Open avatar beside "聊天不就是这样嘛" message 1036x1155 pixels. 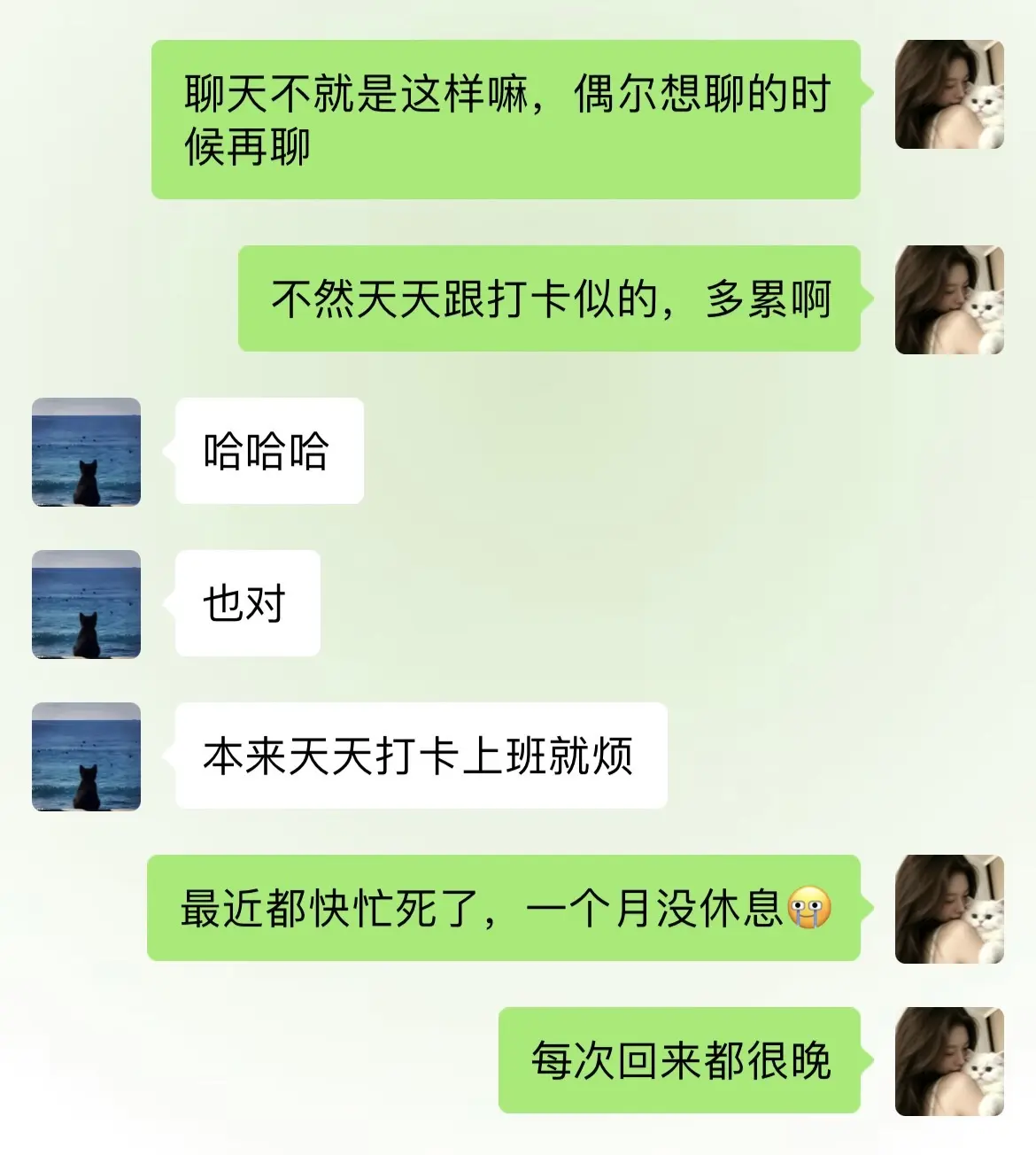[949, 94]
